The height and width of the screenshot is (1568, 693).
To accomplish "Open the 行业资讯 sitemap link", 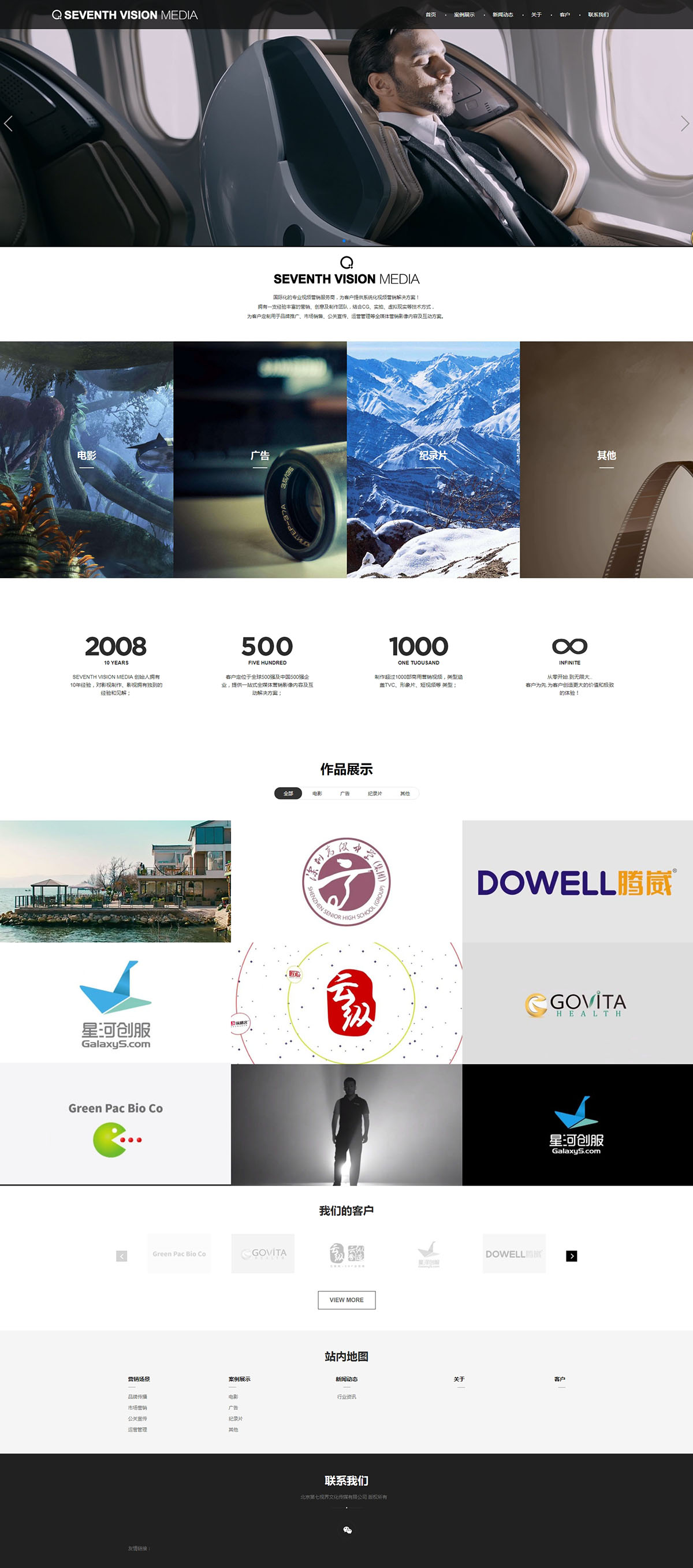I will 346,1396.
